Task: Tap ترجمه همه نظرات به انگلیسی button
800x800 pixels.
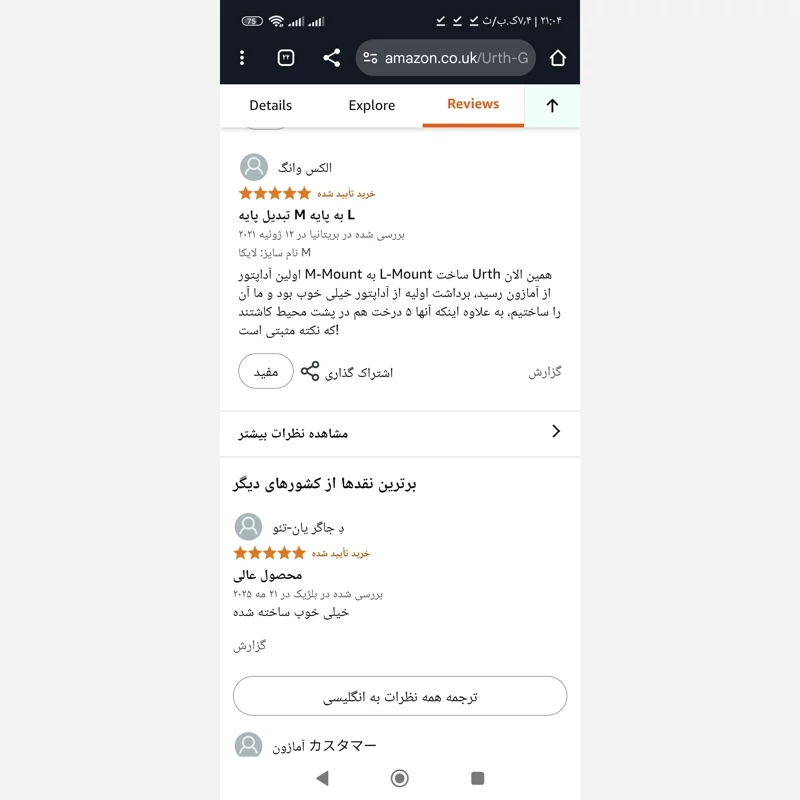Action: tap(400, 697)
